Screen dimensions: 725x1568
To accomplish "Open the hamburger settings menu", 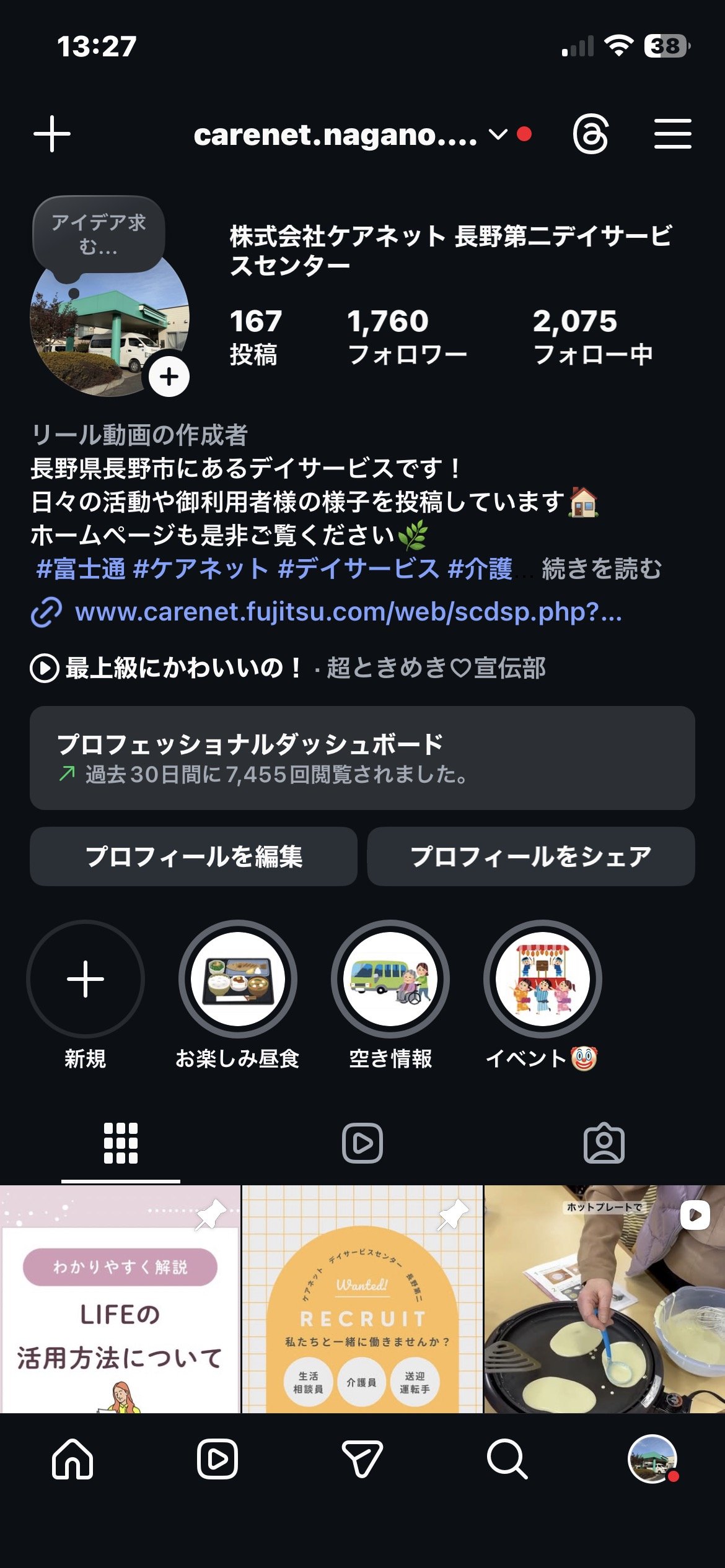I will click(x=672, y=134).
